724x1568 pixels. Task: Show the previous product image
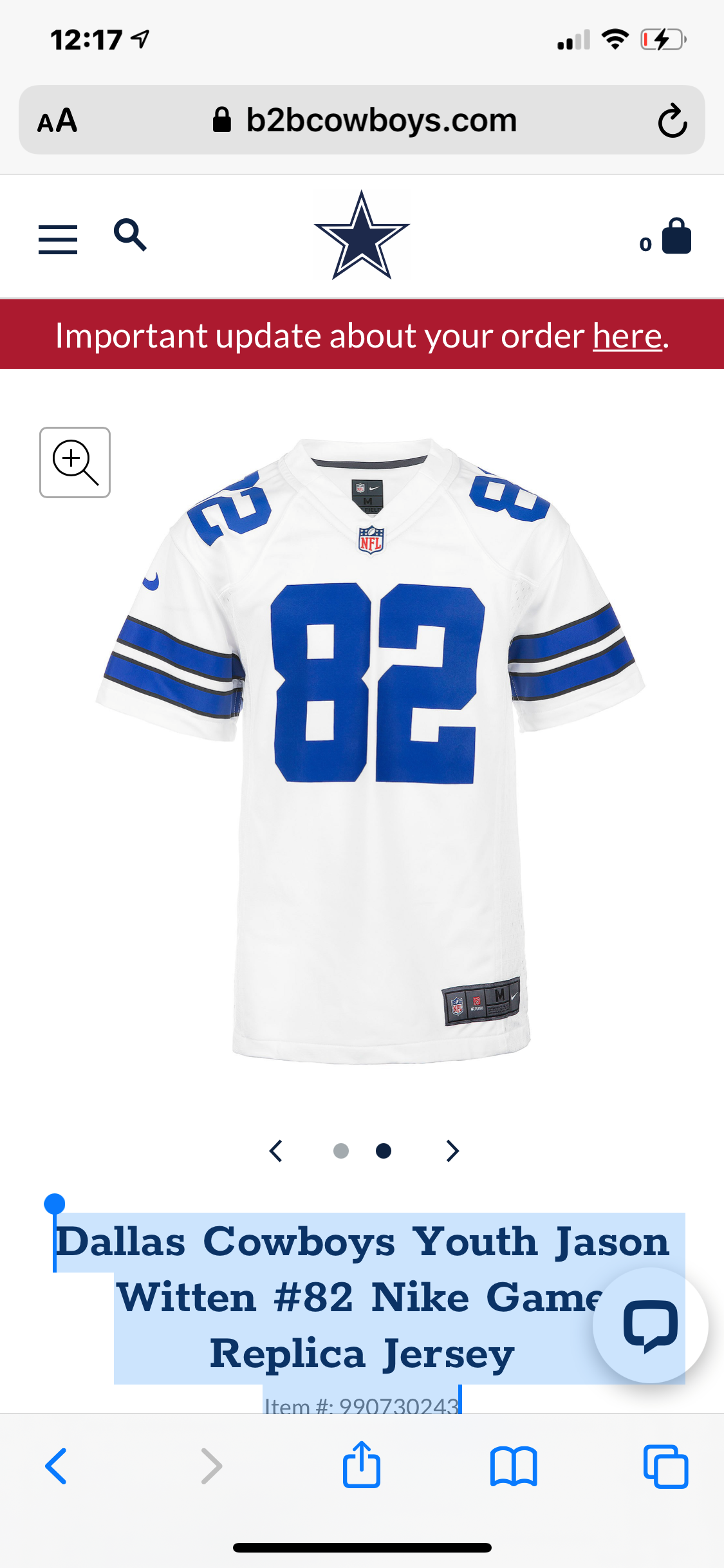[x=276, y=1151]
